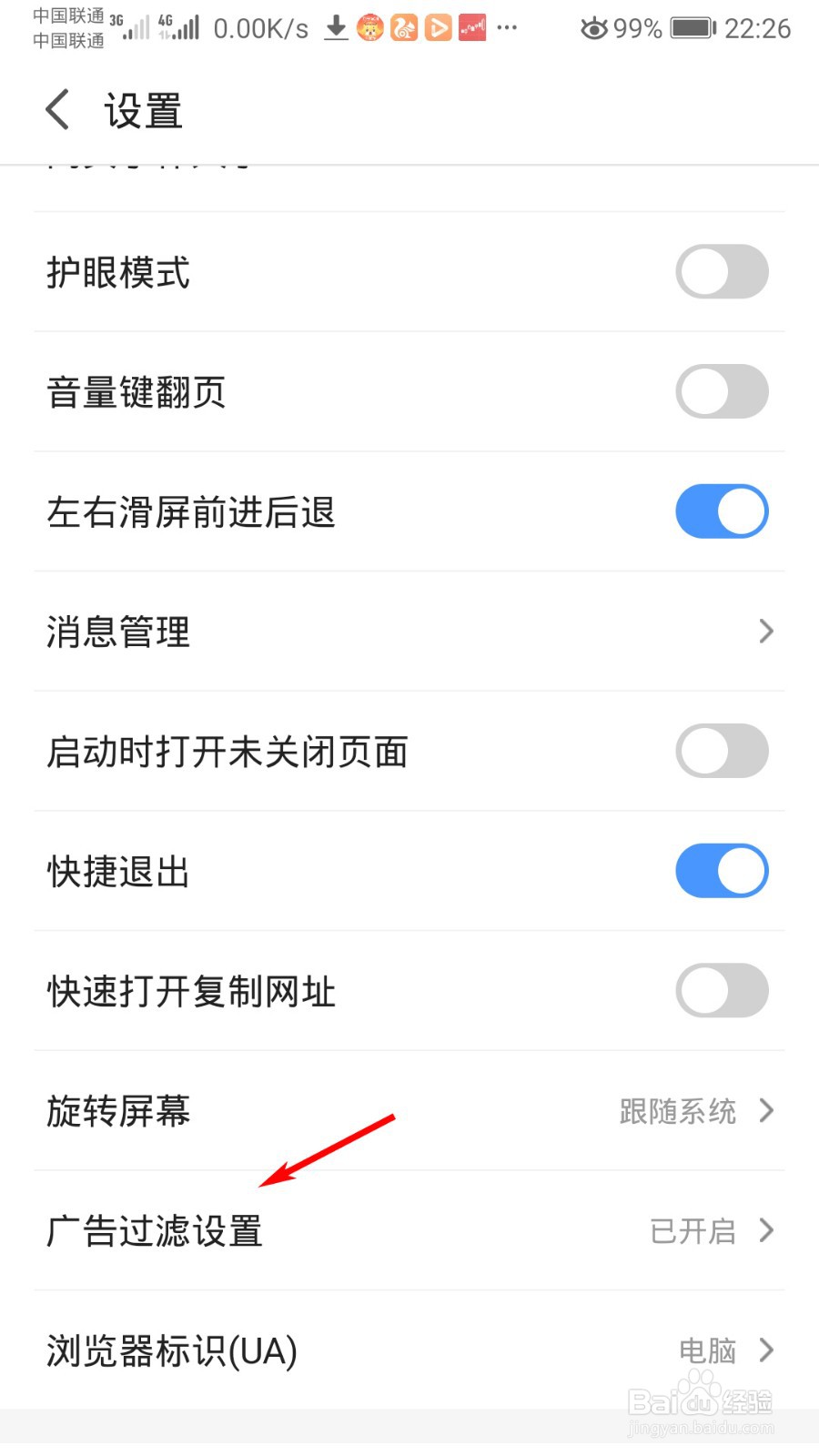Turn off 快捷退出 quick exit switch

[721, 871]
